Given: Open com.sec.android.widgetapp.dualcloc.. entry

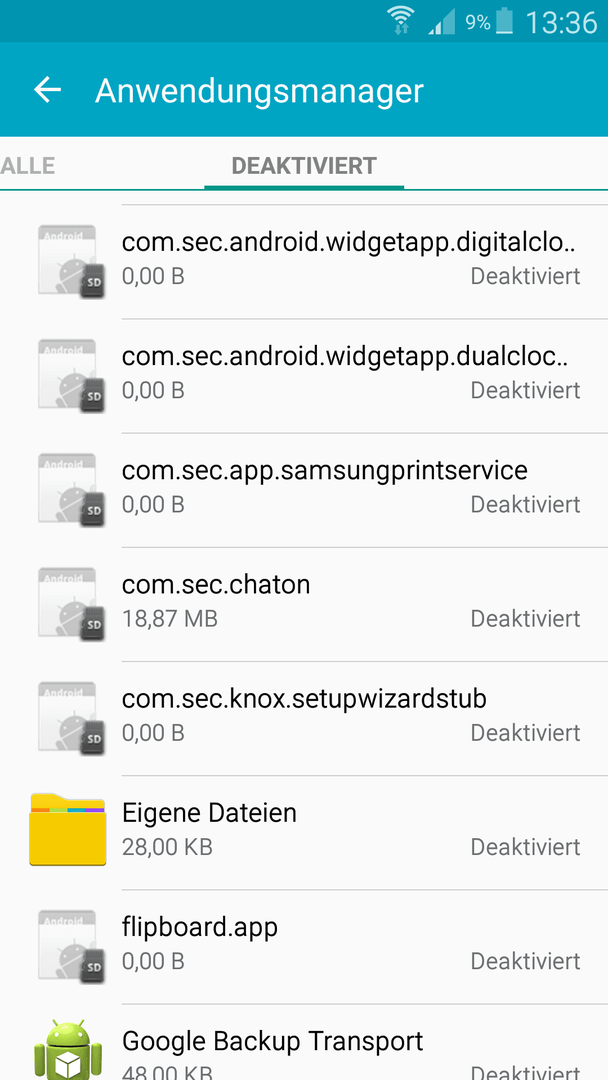Looking at the screenshot, I should click(x=304, y=376).
